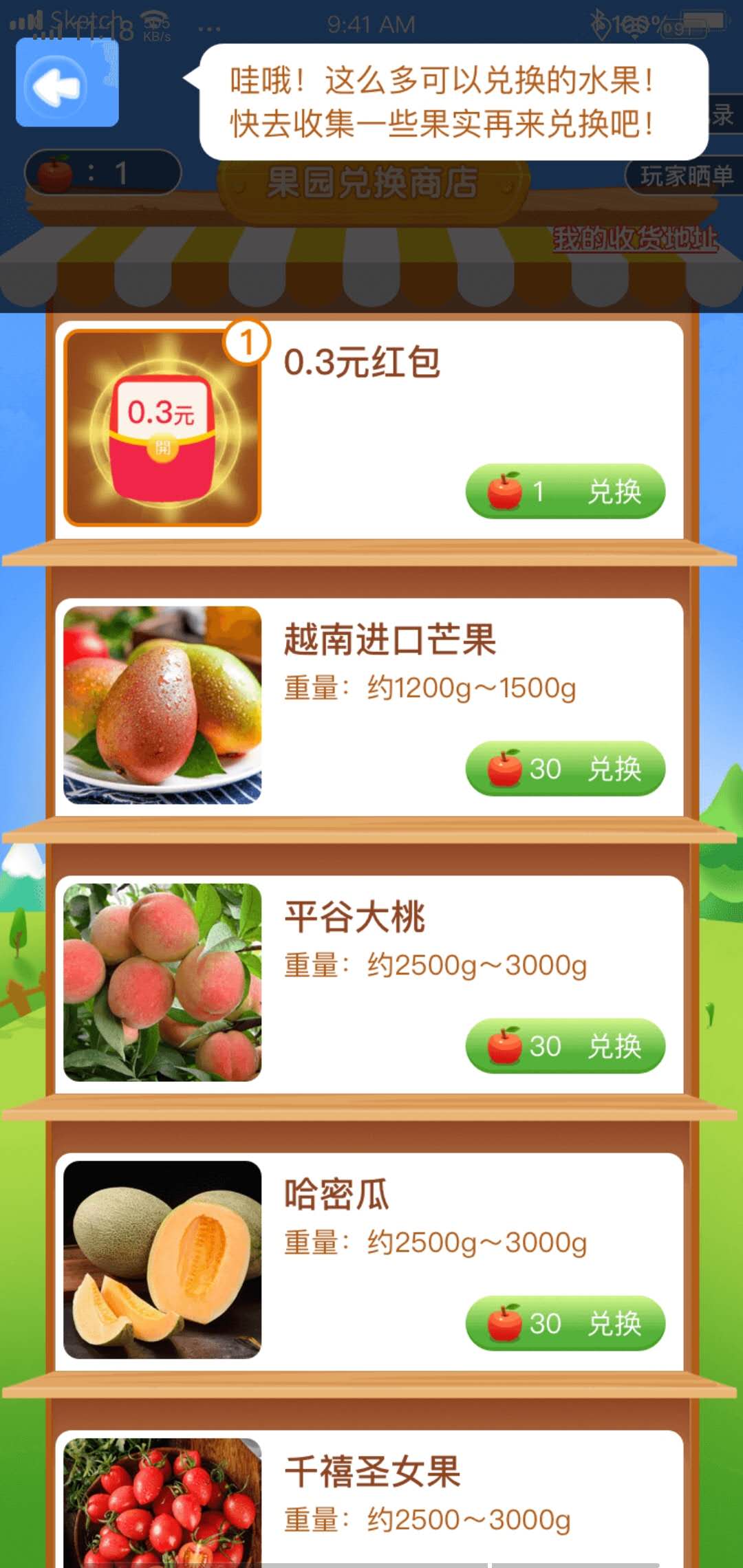Click the 哈密瓜 melon product photo
This screenshot has width=743, height=1568.
pyautogui.click(x=162, y=1259)
